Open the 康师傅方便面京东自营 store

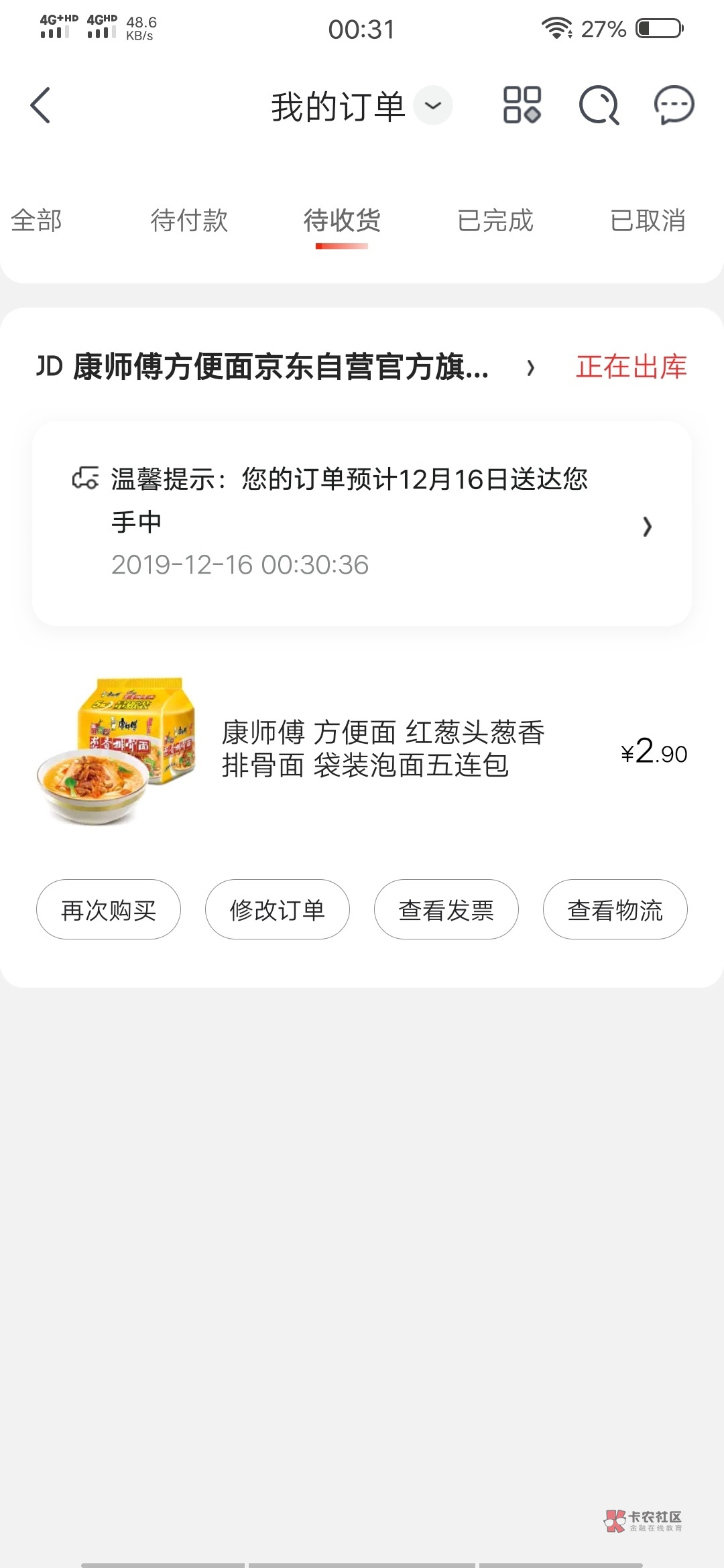pos(282,367)
